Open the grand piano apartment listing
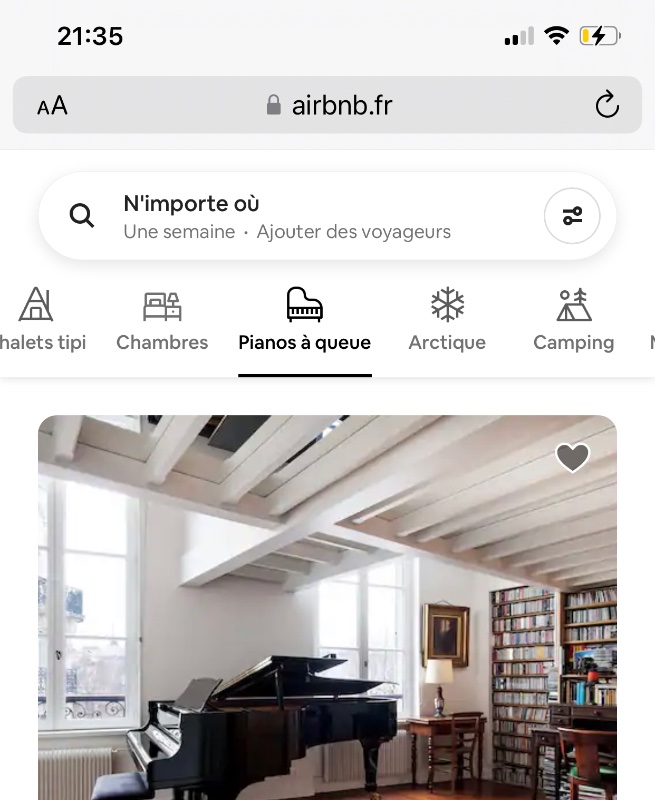Screen dimensions: 655x800 point(327,620)
